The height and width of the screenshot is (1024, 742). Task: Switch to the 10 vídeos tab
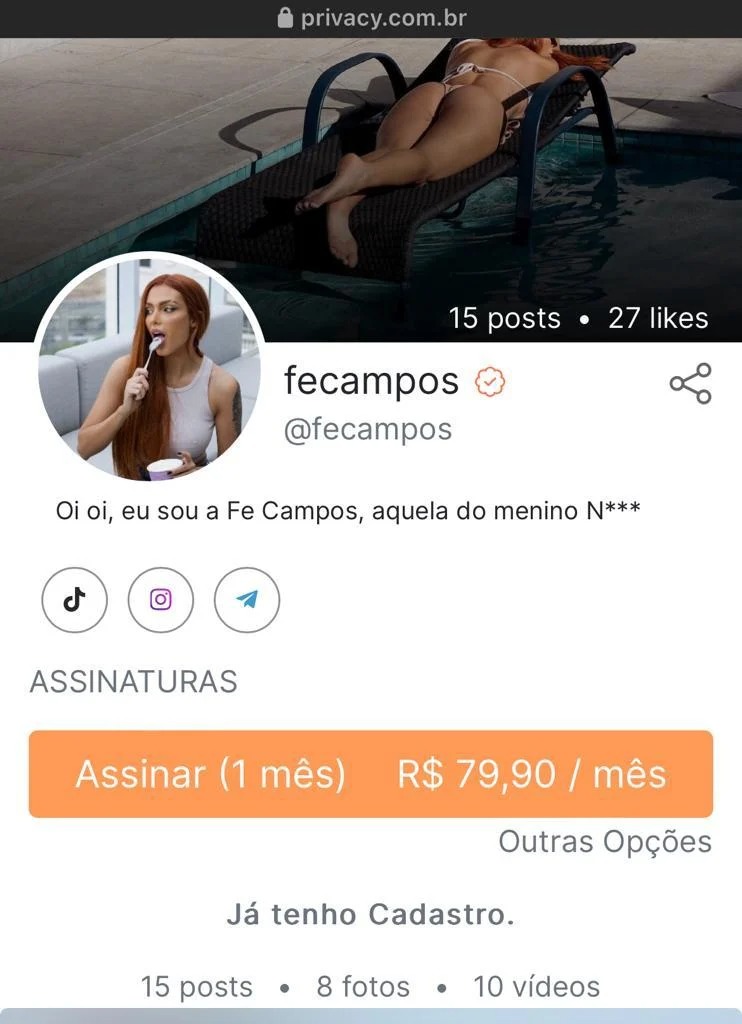pyautogui.click(x=536, y=987)
